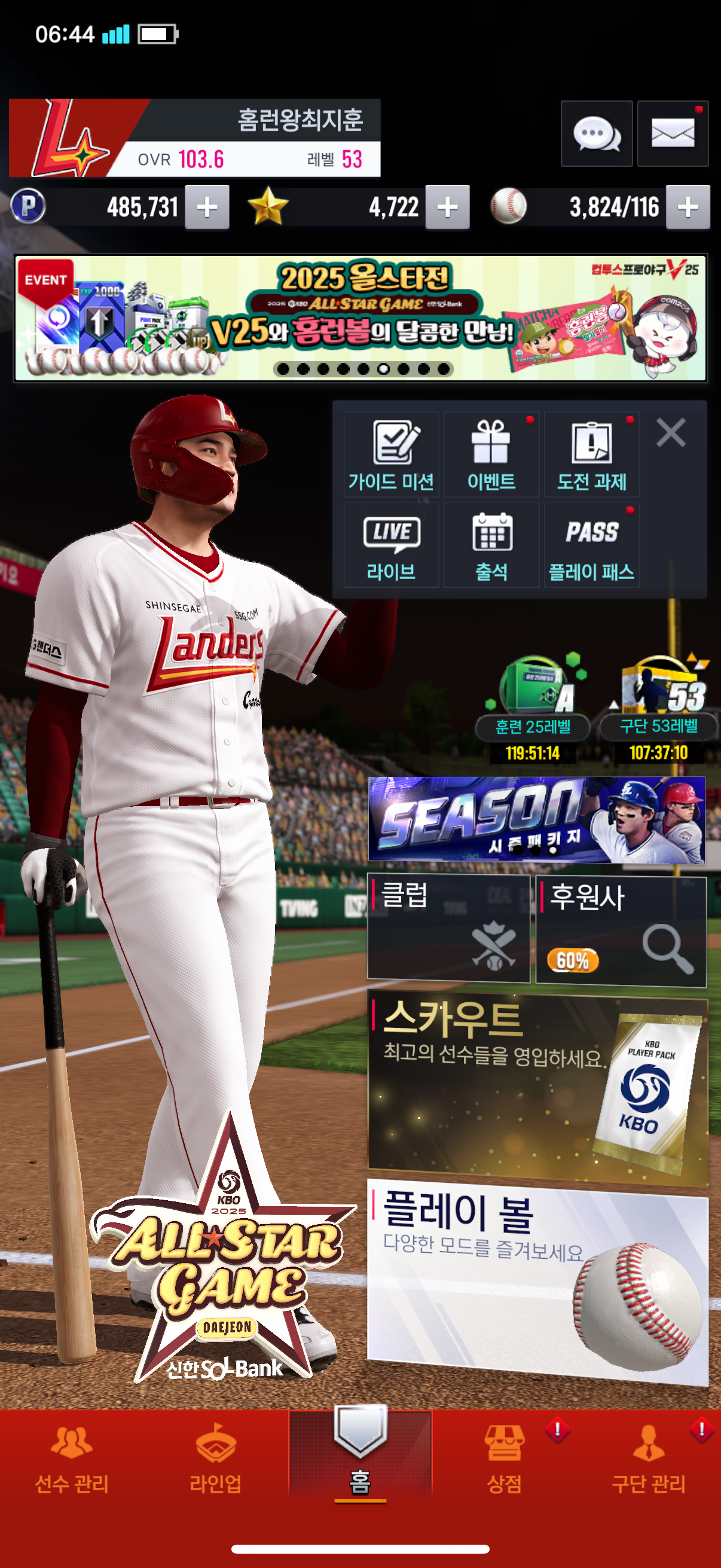Viewport: 721px width, 1568px height.
Task: Open the 출석 calendar
Action: pyautogui.click(x=491, y=545)
